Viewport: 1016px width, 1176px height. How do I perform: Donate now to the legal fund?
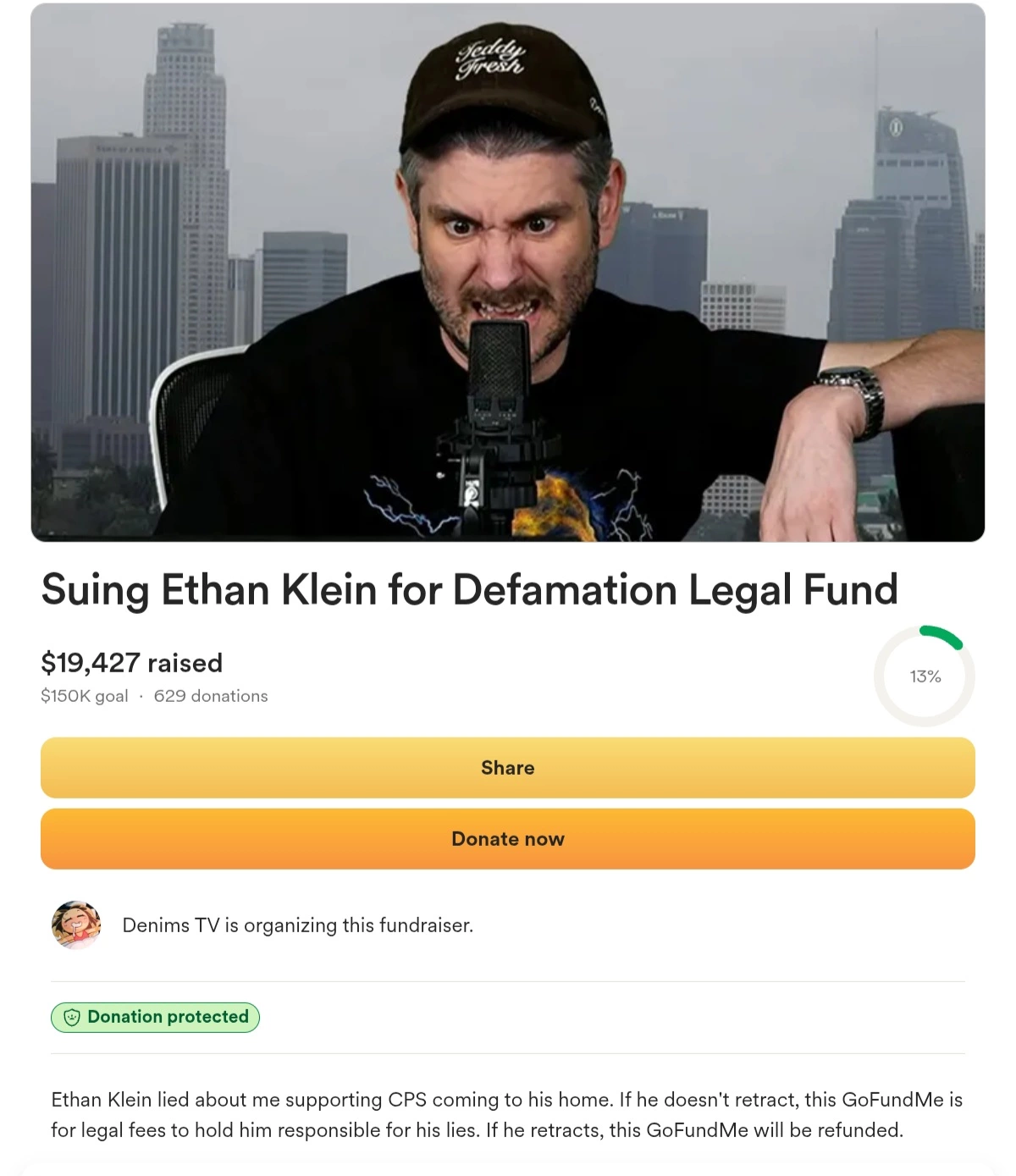click(x=508, y=839)
